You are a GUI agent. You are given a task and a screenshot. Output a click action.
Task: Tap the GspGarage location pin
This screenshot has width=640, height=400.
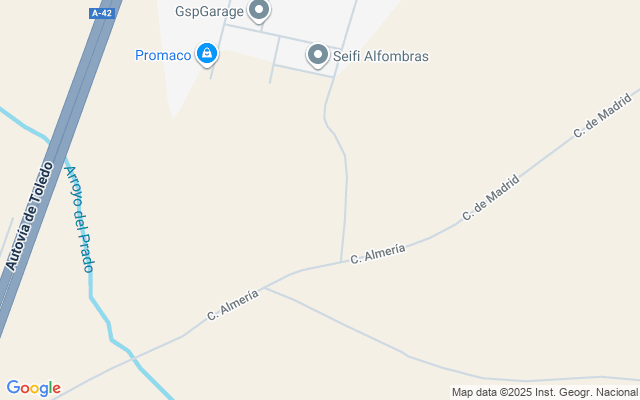click(x=259, y=11)
